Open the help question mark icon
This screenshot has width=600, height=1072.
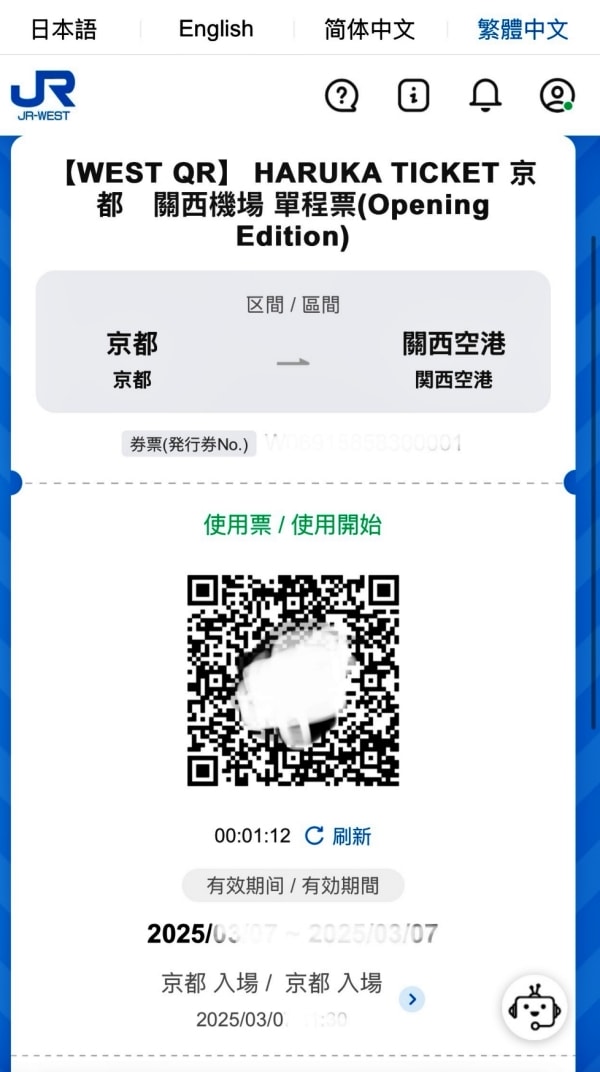tap(342, 95)
